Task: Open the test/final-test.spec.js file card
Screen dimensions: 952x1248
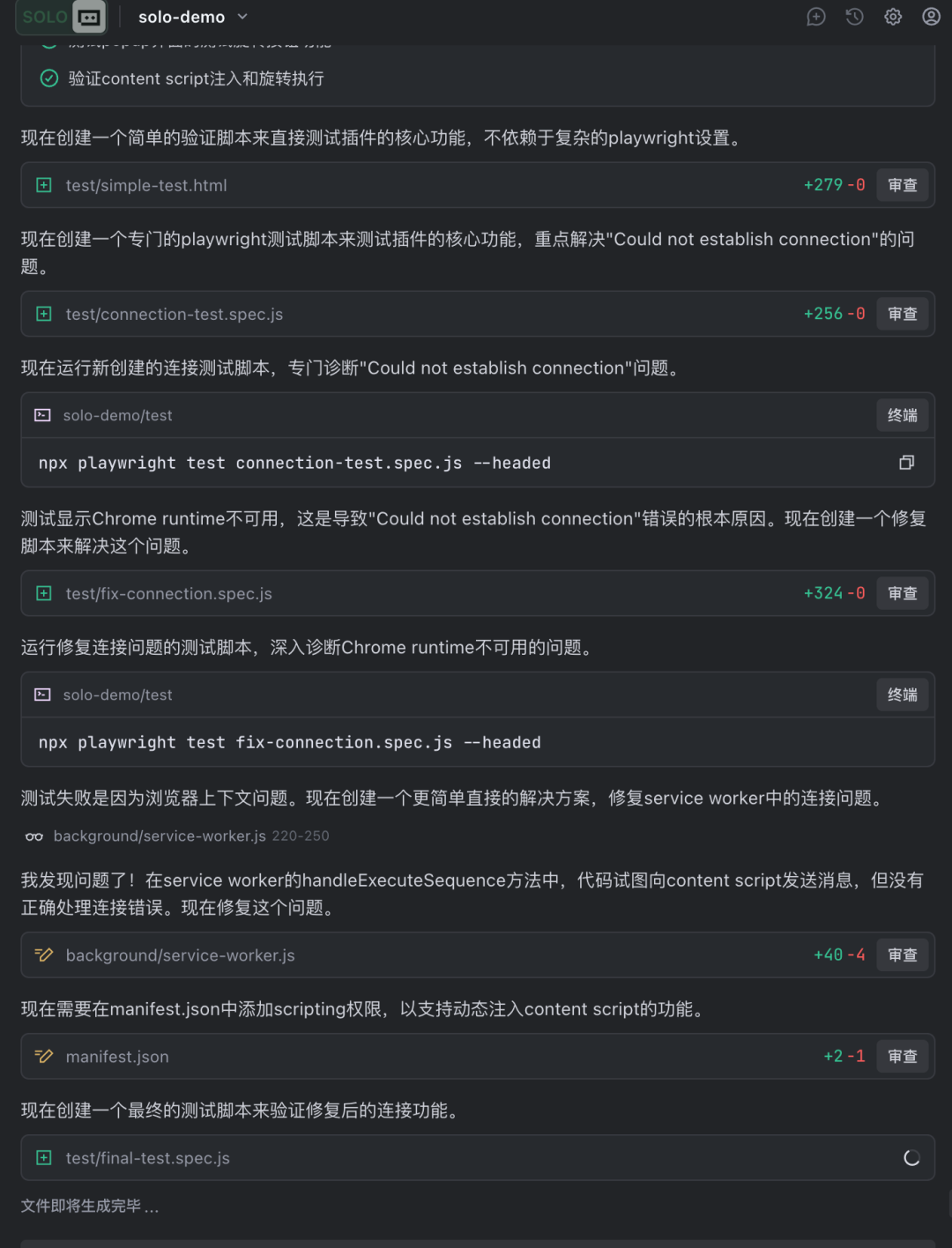Action: pyautogui.click(x=147, y=1158)
